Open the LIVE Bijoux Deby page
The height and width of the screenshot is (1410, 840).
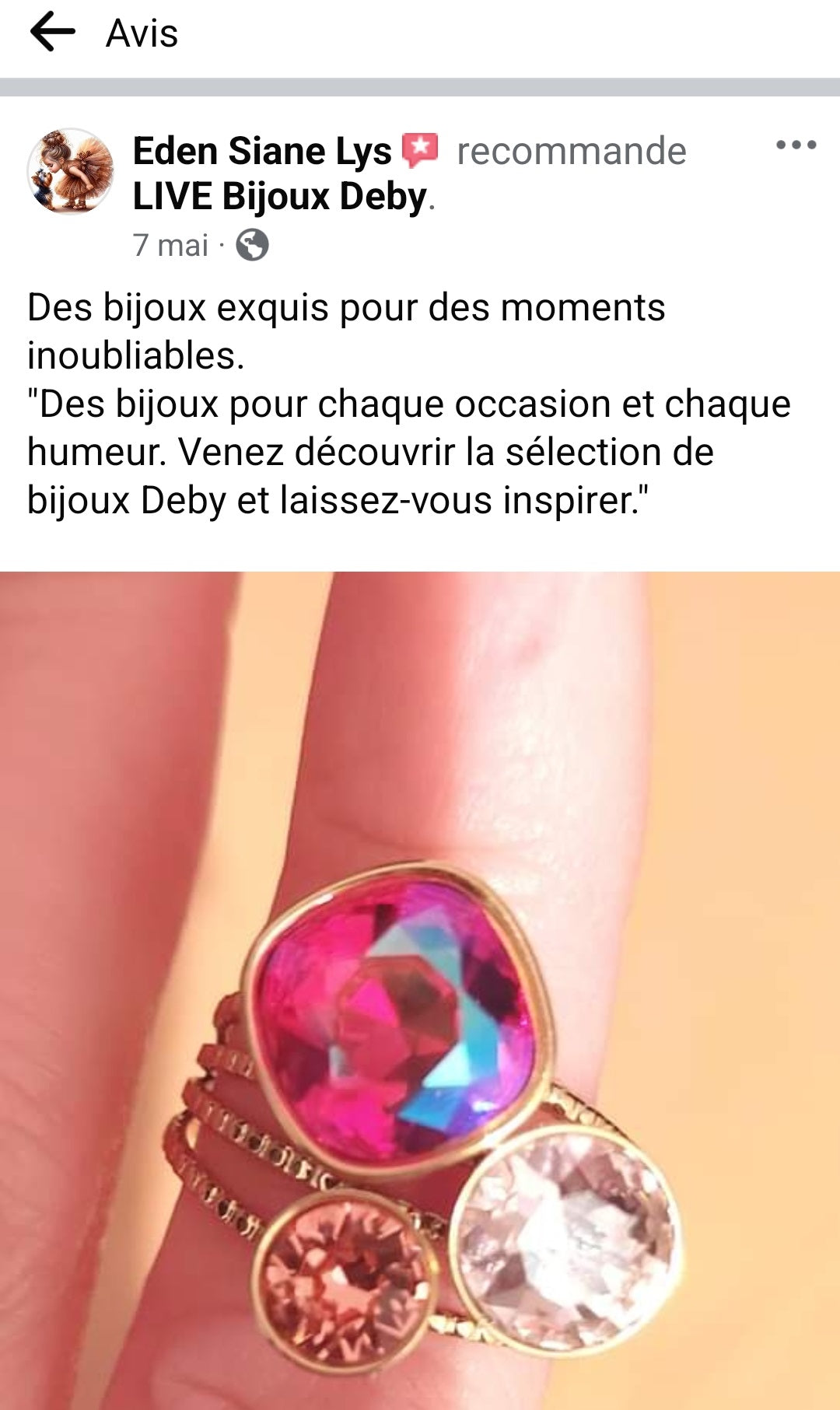pyautogui.click(x=280, y=196)
